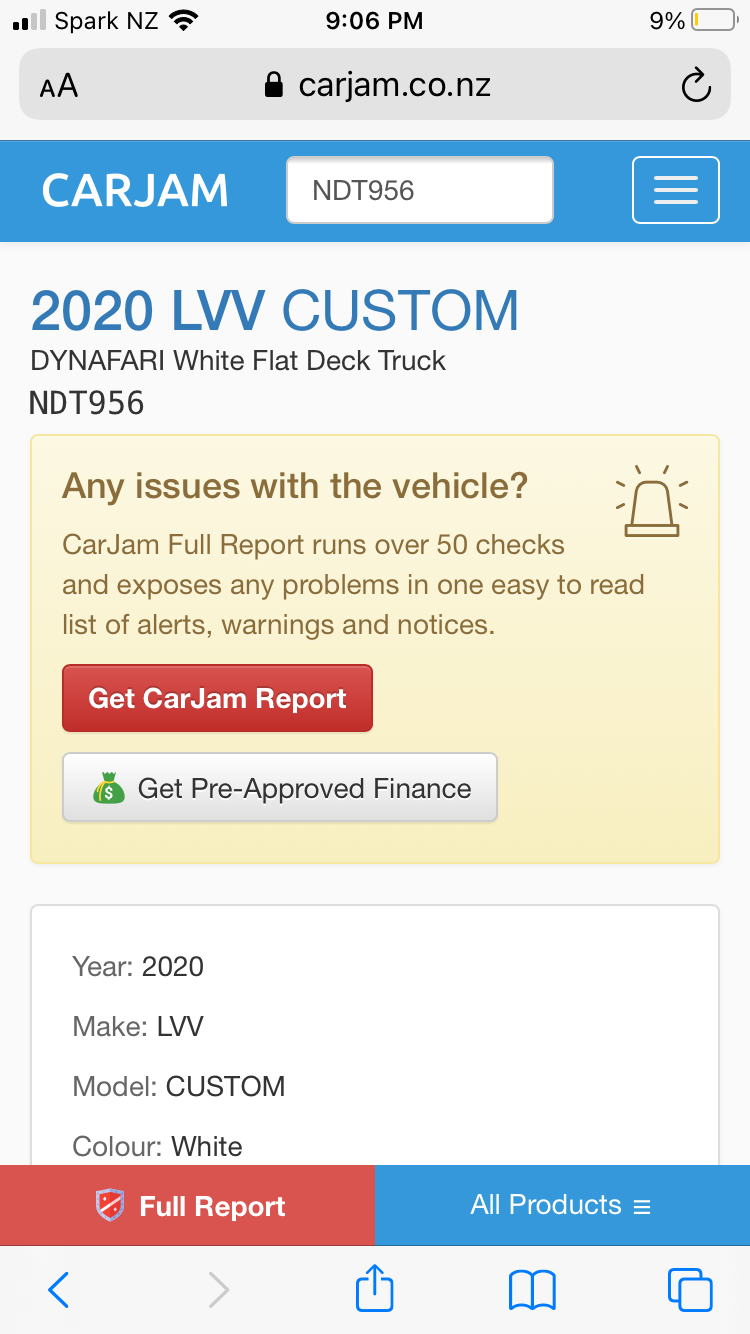Select Get Pre-Approved Finance
The width and height of the screenshot is (750, 1334).
[280, 788]
